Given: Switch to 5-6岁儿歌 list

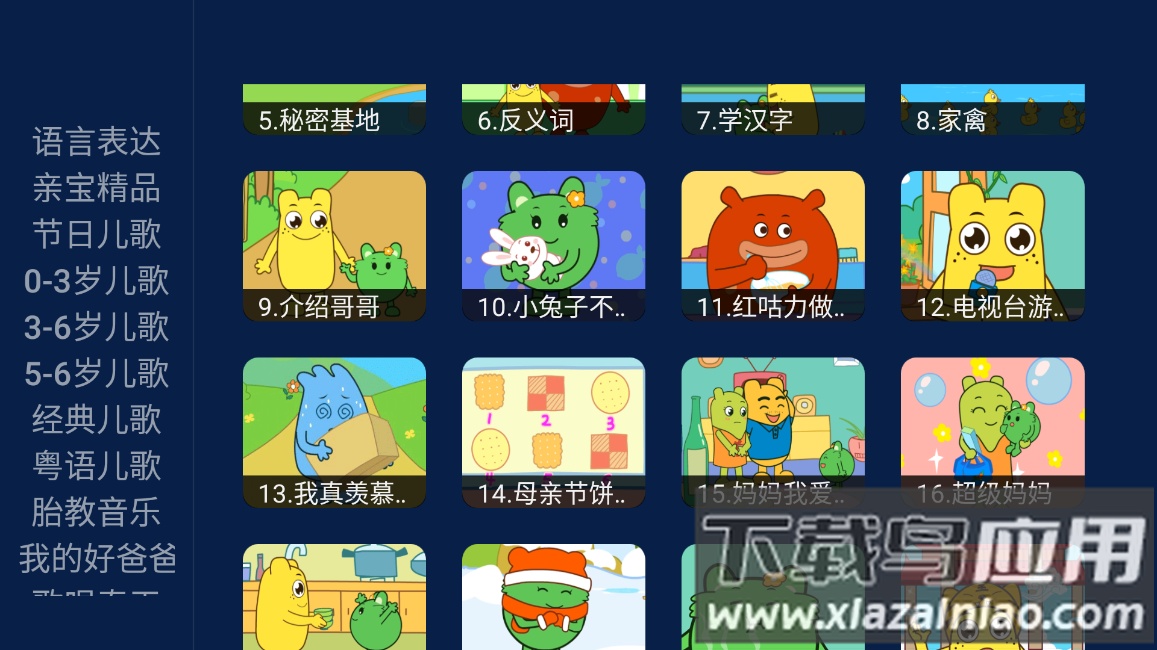Looking at the screenshot, I should (x=96, y=373).
